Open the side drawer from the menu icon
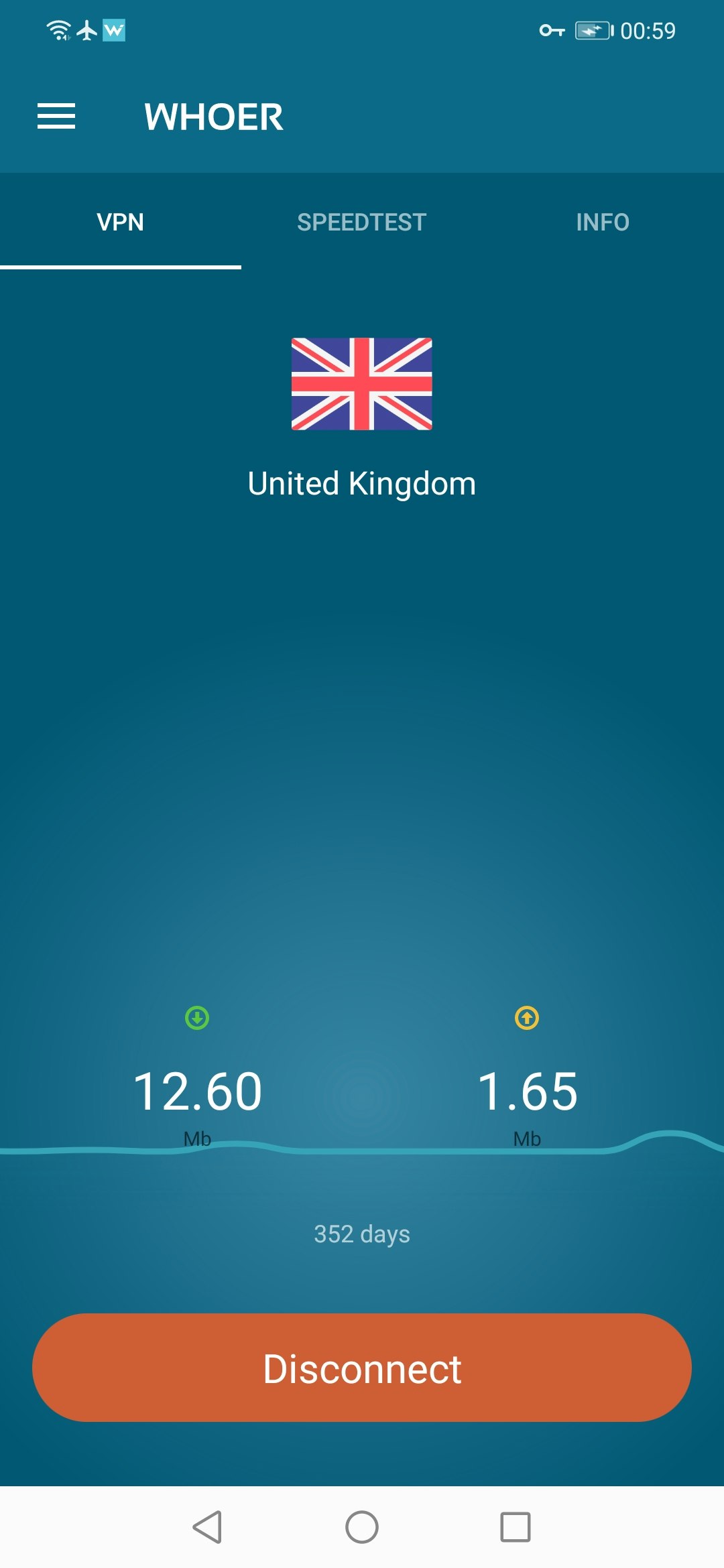This screenshot has height=1568, width=724. (x=56, y=117)
